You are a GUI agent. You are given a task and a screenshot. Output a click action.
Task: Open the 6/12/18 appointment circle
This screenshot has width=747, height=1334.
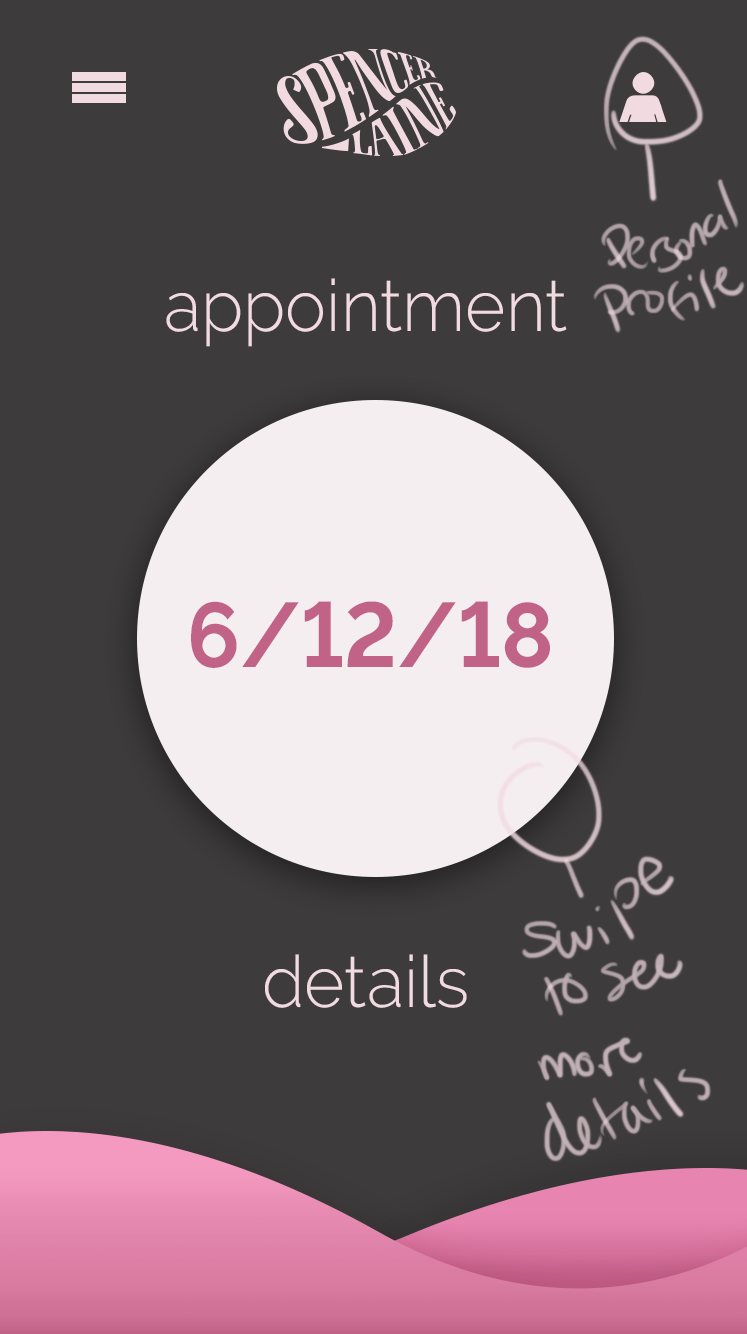point(375,638)
